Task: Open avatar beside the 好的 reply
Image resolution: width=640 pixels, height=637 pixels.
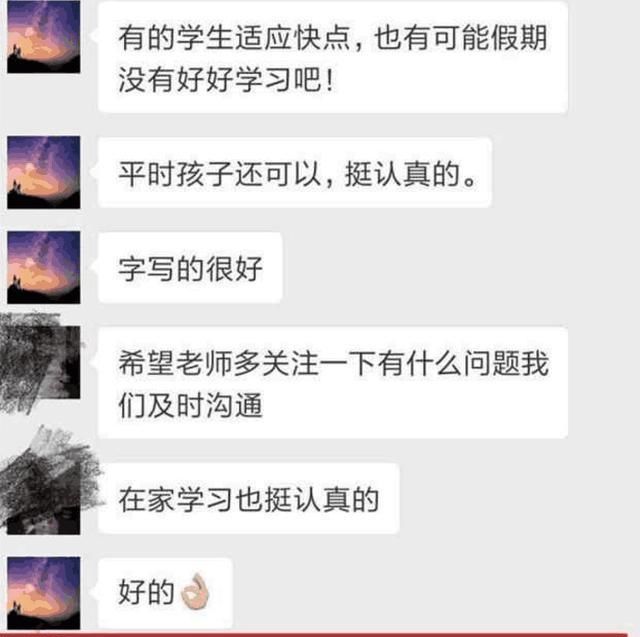Action: 43,592
